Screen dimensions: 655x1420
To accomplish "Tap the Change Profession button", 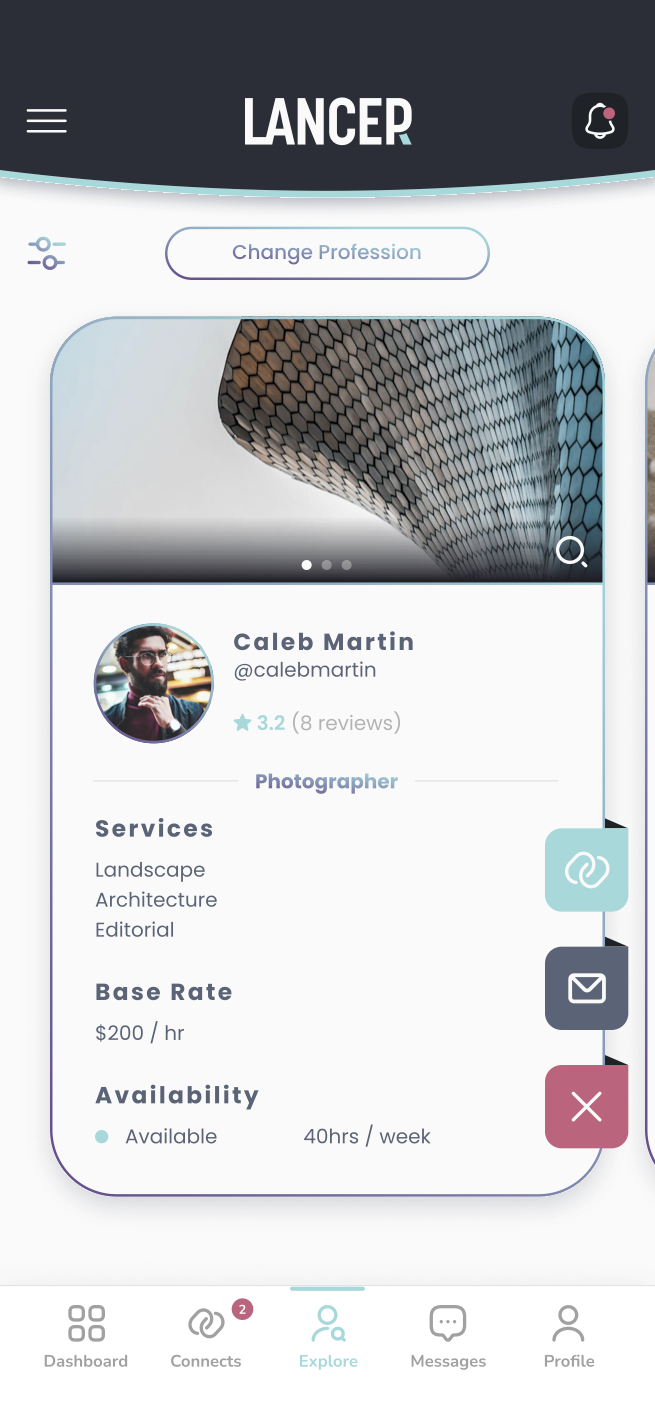I will (x=327, y=253).
